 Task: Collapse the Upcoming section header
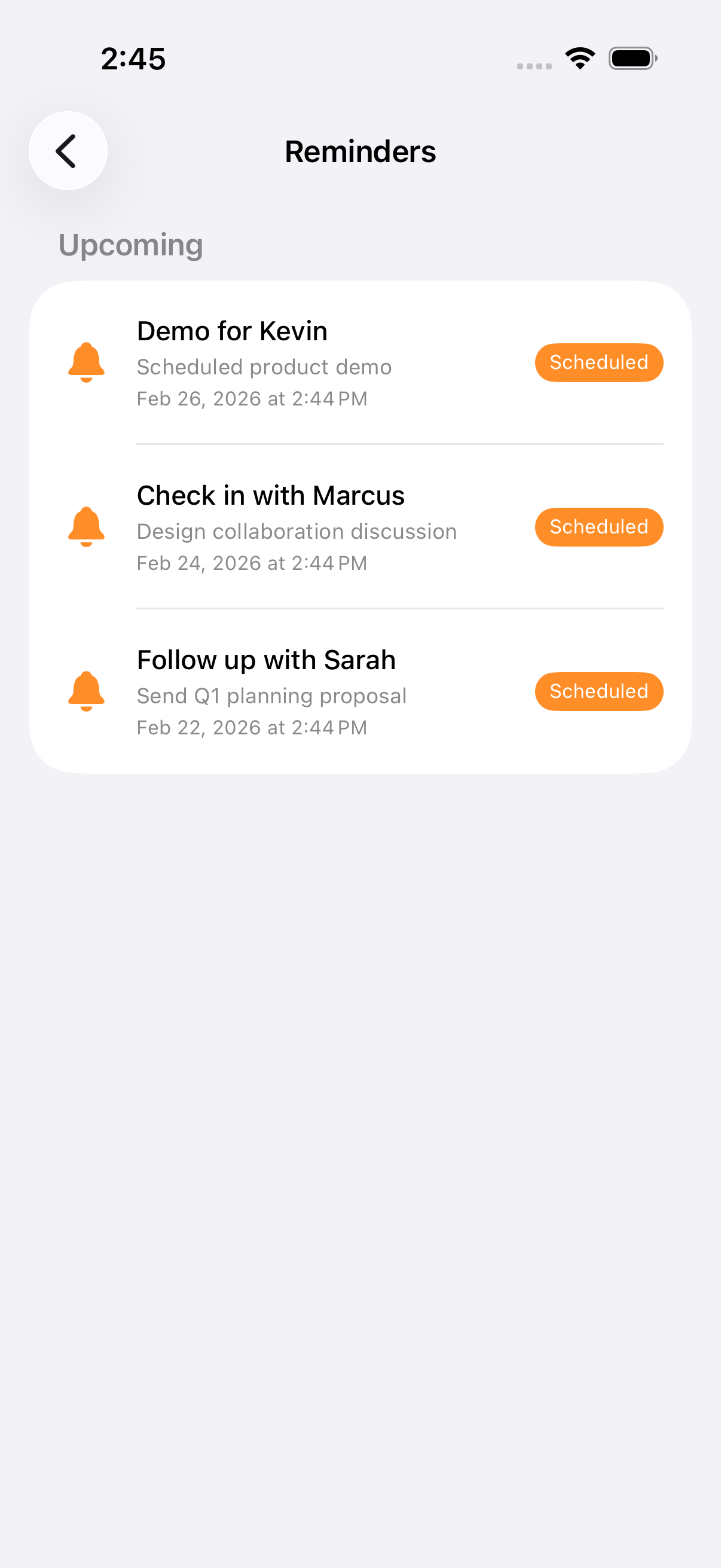pos(132,245)
